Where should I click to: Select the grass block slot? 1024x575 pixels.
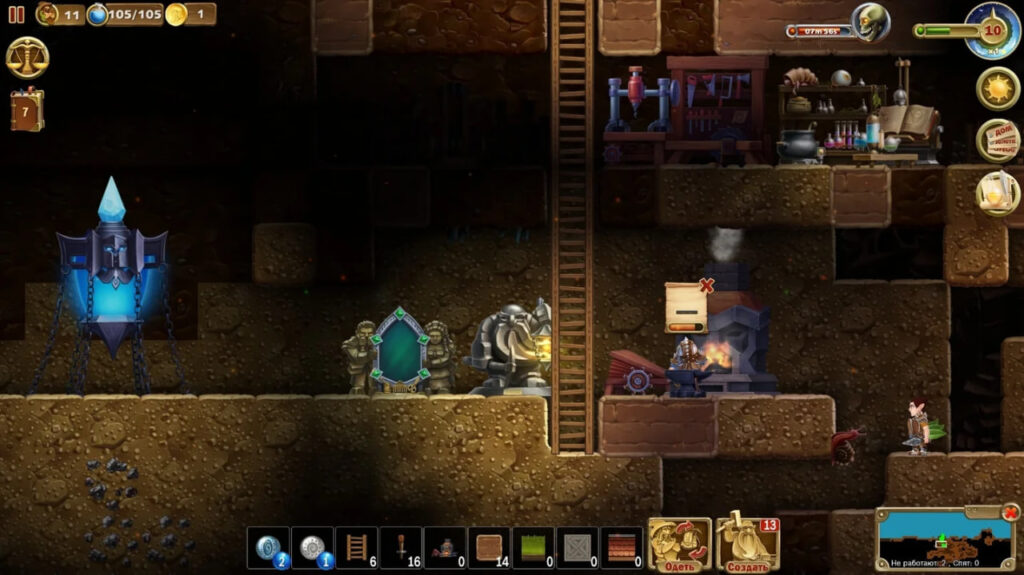(x=533, y=548)
